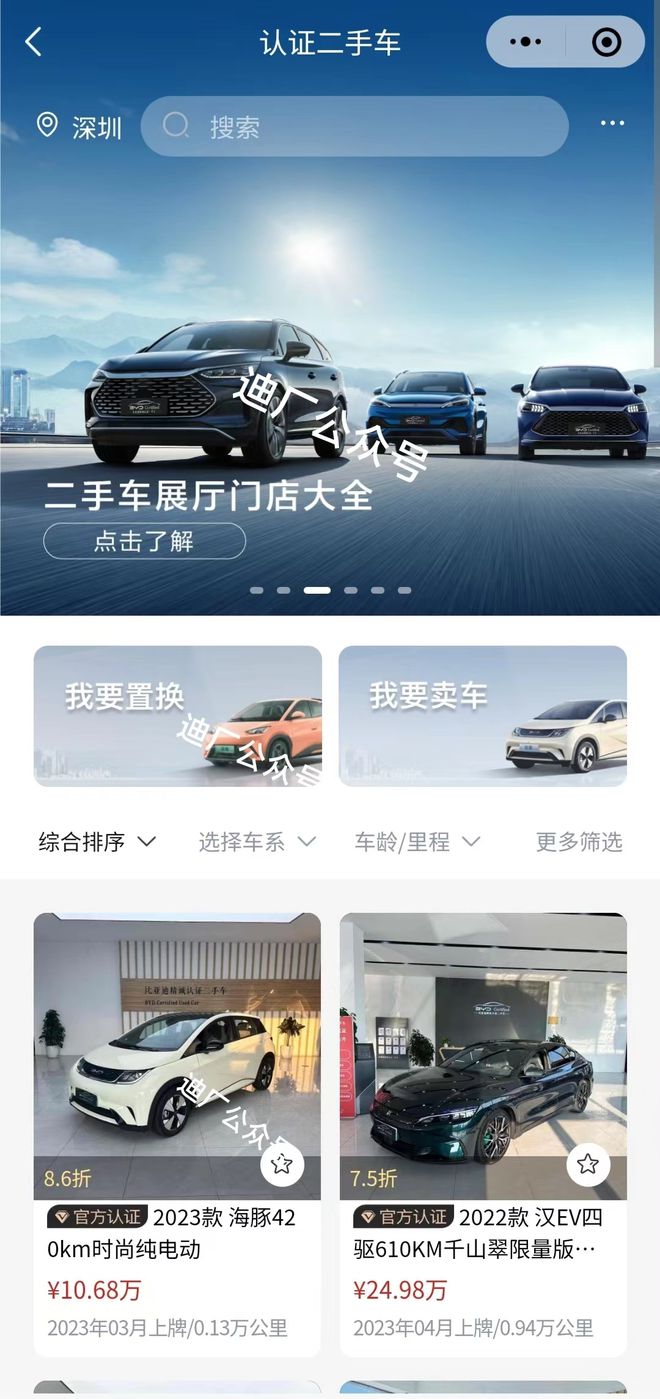This screenshot has height=1399, width=660.
Task: Open the 我要置换 card
Action: point(178,716)
